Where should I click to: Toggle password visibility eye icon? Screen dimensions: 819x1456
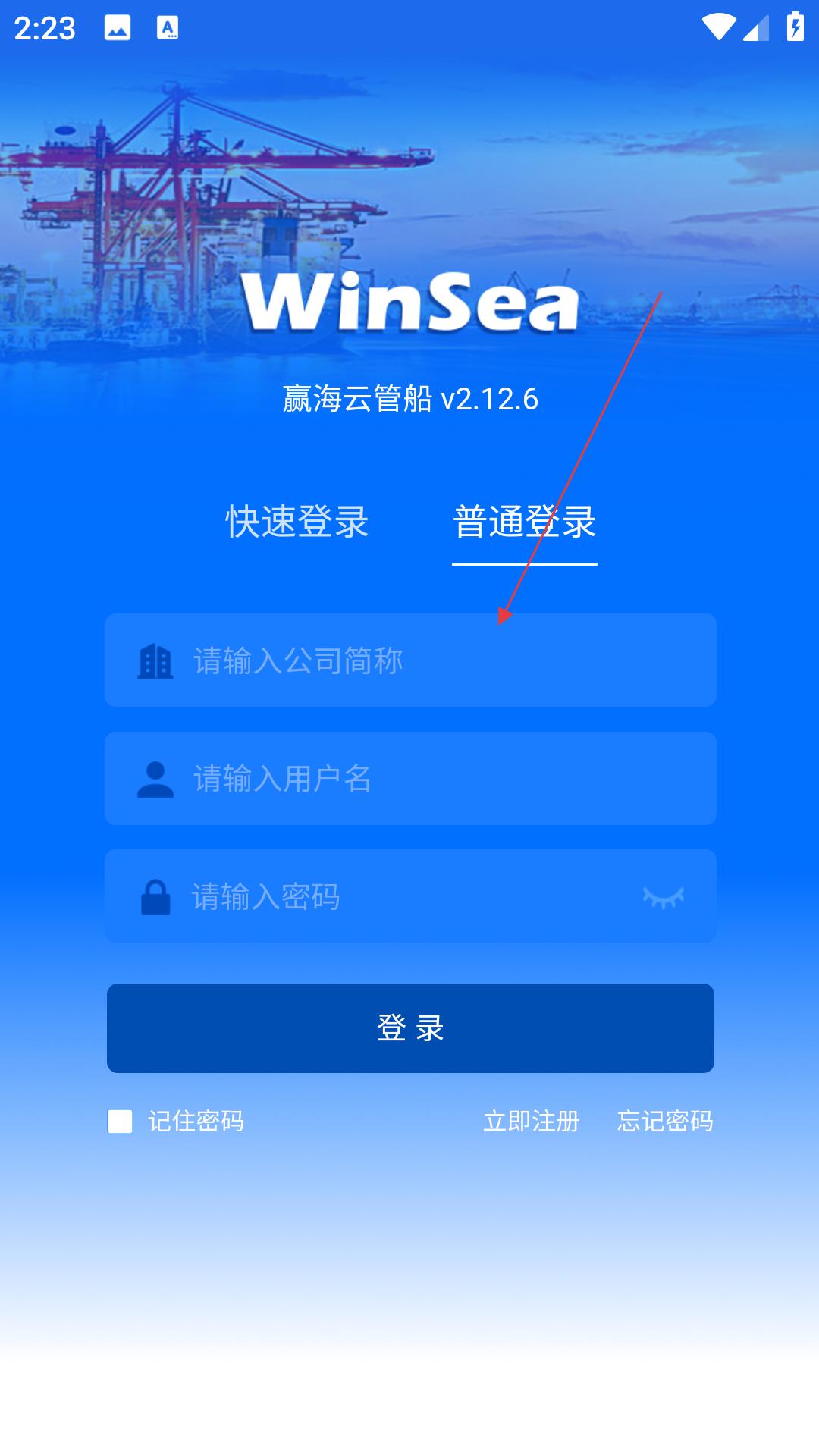tap(664, 897)
